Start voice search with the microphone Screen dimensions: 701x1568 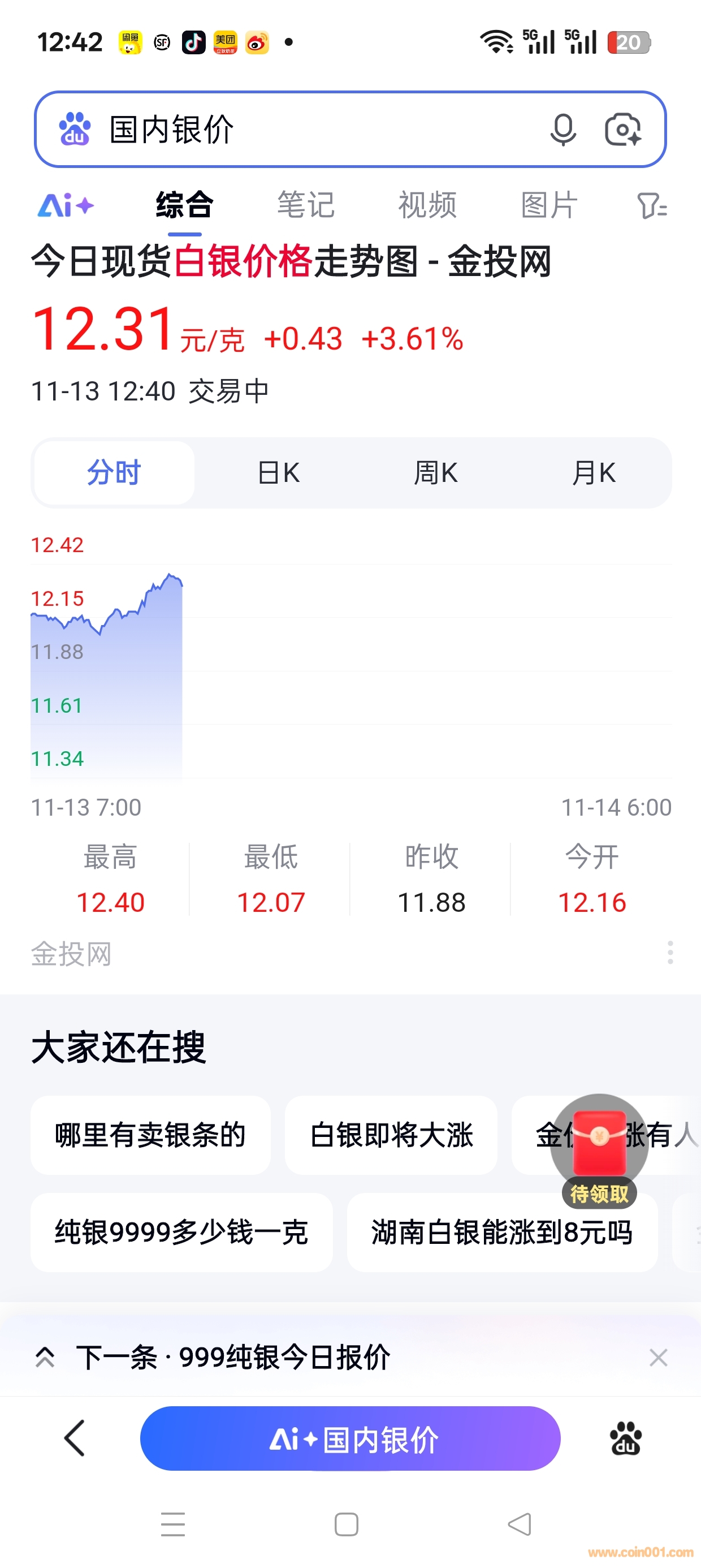point(563,130)
